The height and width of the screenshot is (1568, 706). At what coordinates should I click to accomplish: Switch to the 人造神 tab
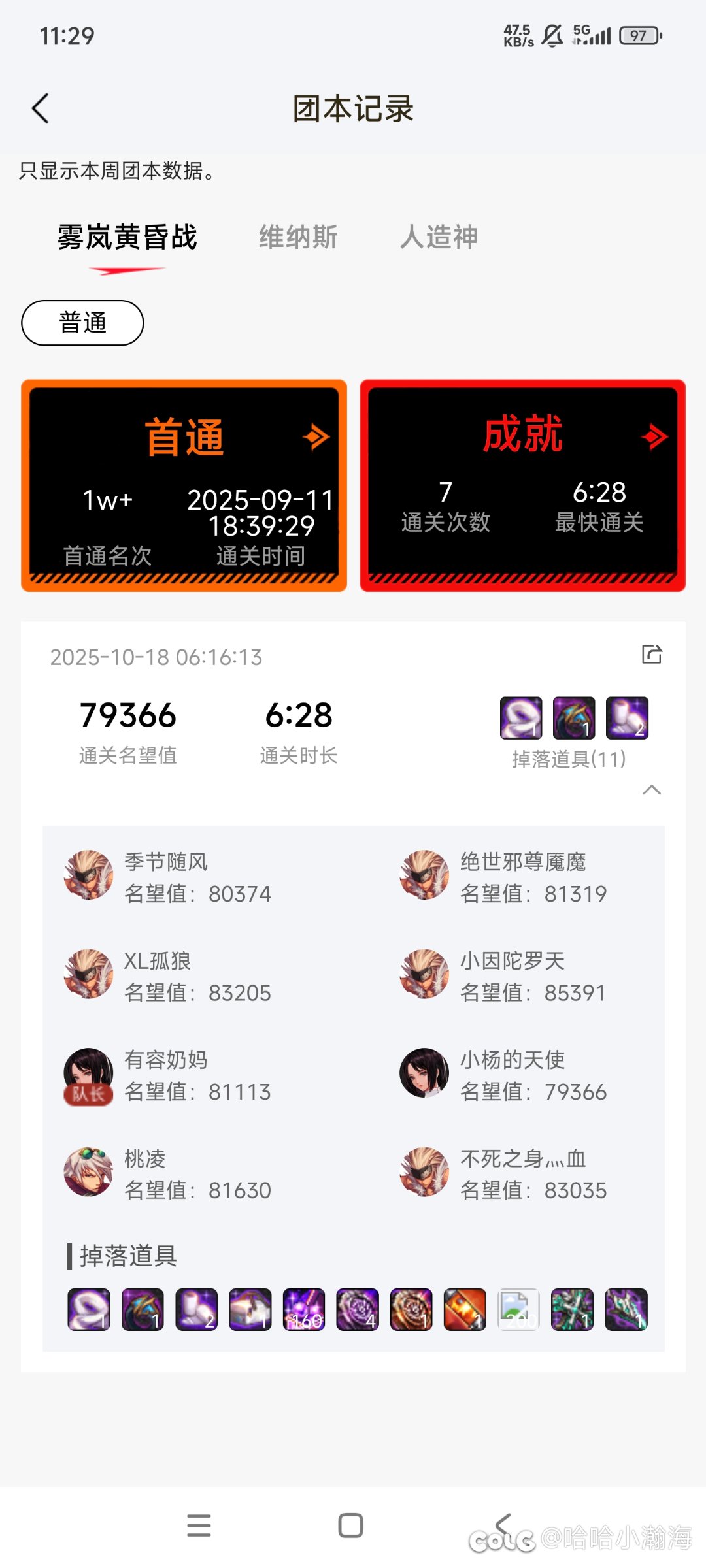point(439,237)
